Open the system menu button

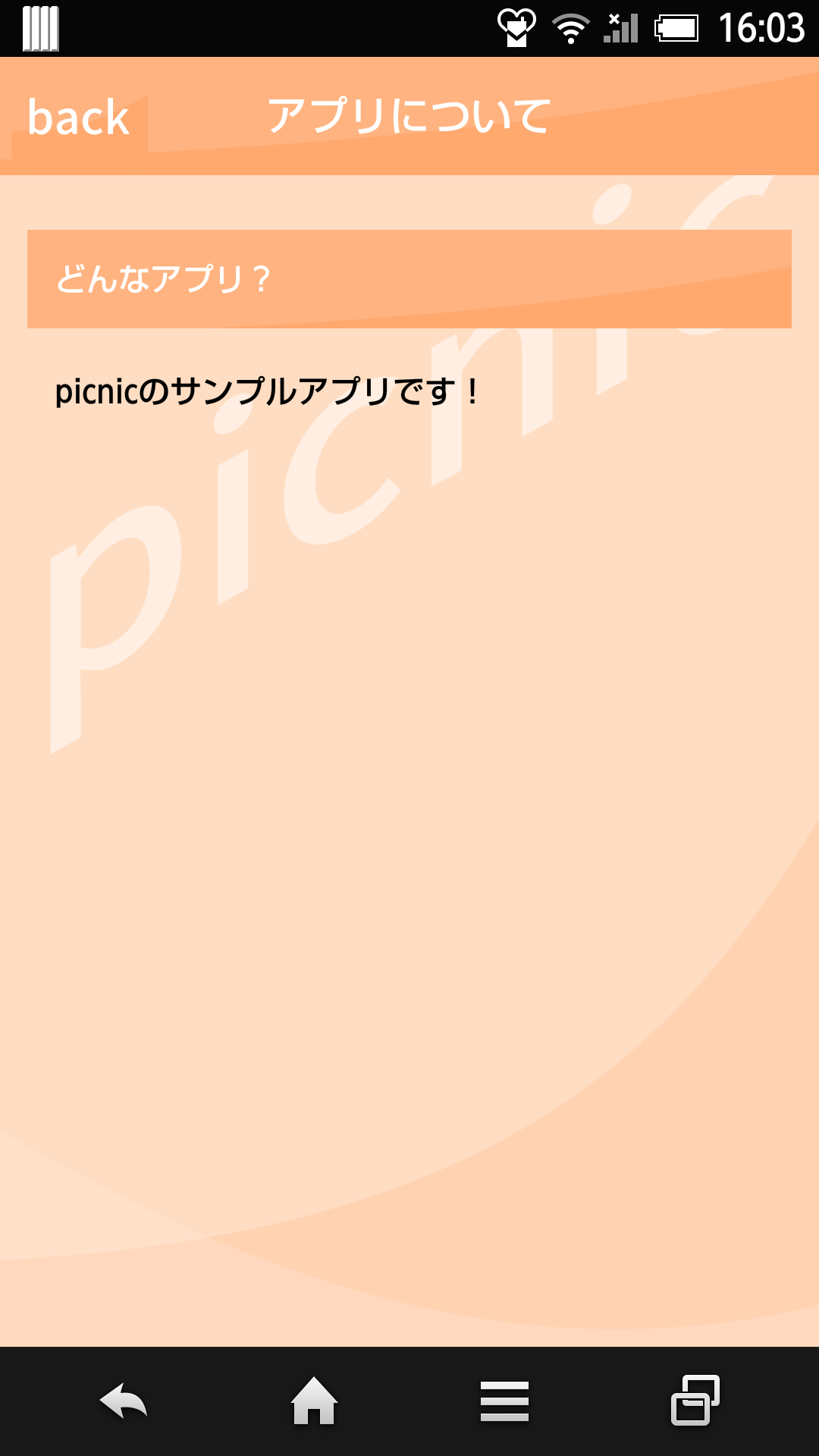click(x=504, y=1401)
